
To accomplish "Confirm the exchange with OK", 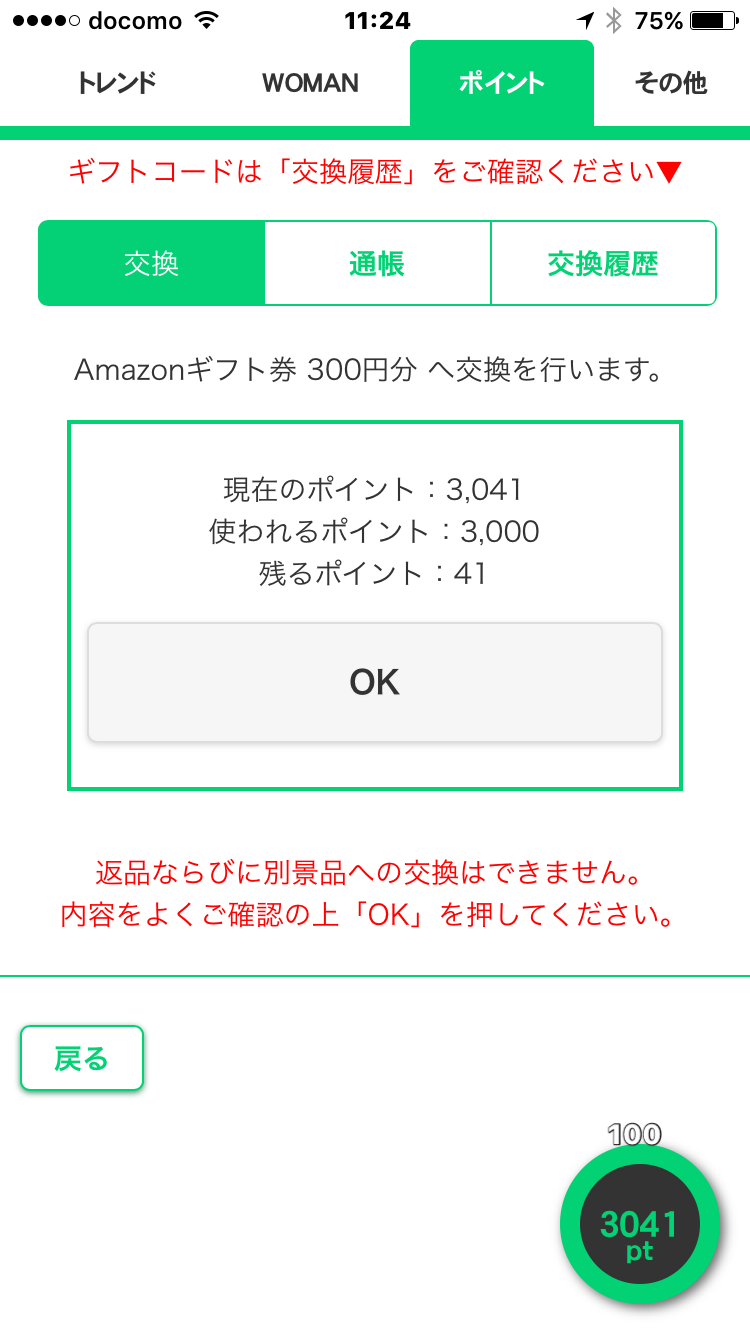I will click(x=375, y=682).
